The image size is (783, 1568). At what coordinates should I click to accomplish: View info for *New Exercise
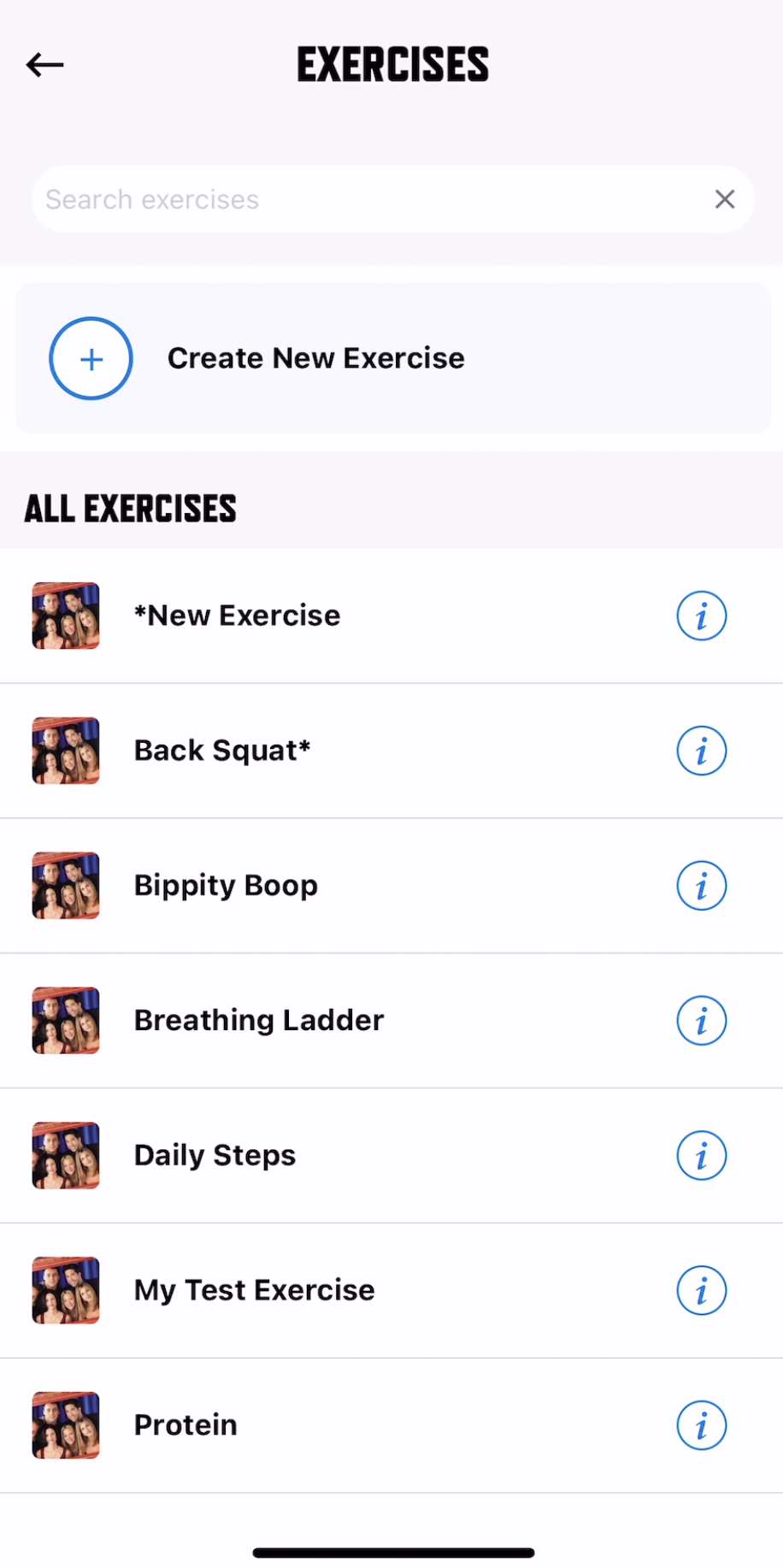tap(702, 616)
